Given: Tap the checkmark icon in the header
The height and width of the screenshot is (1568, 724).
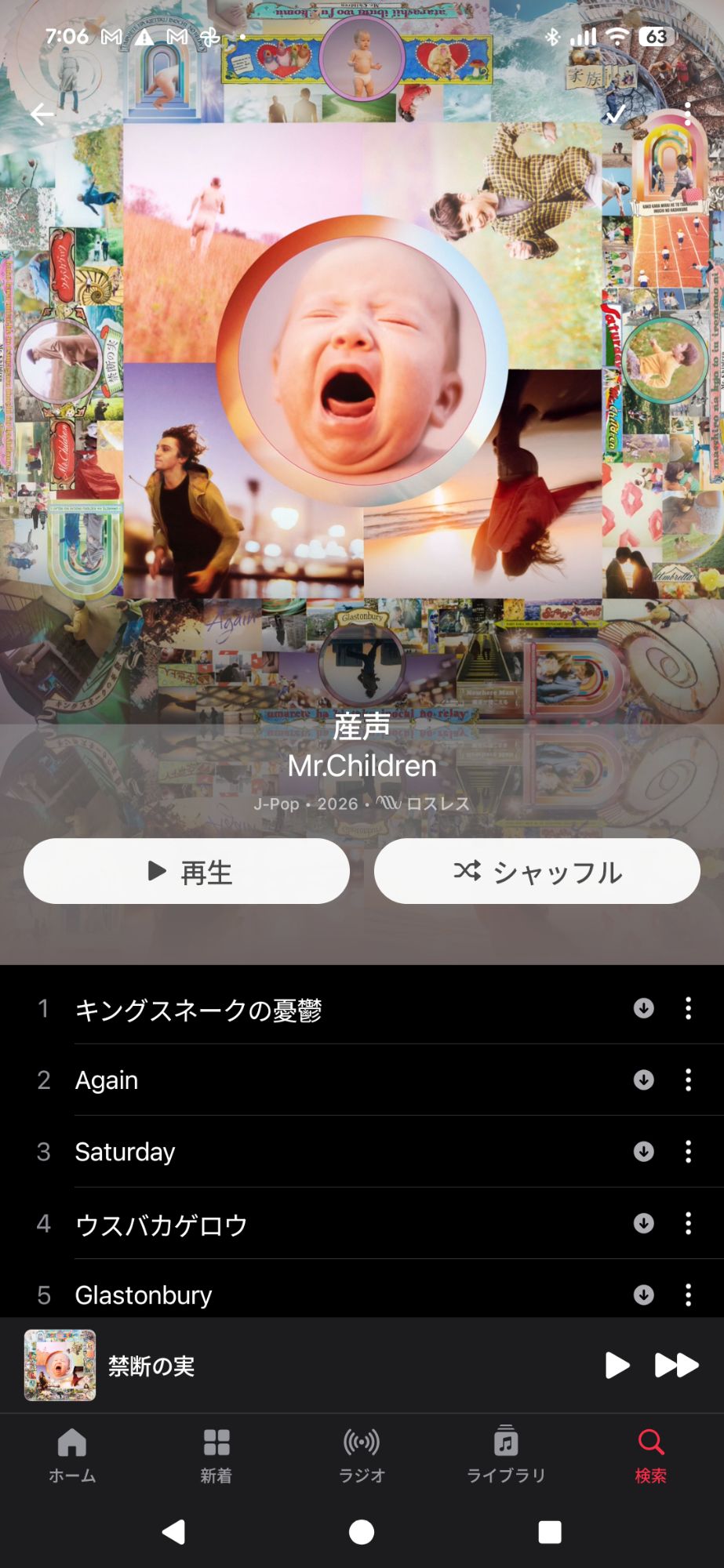Looking at the screenshot, I should click(616, 114).
